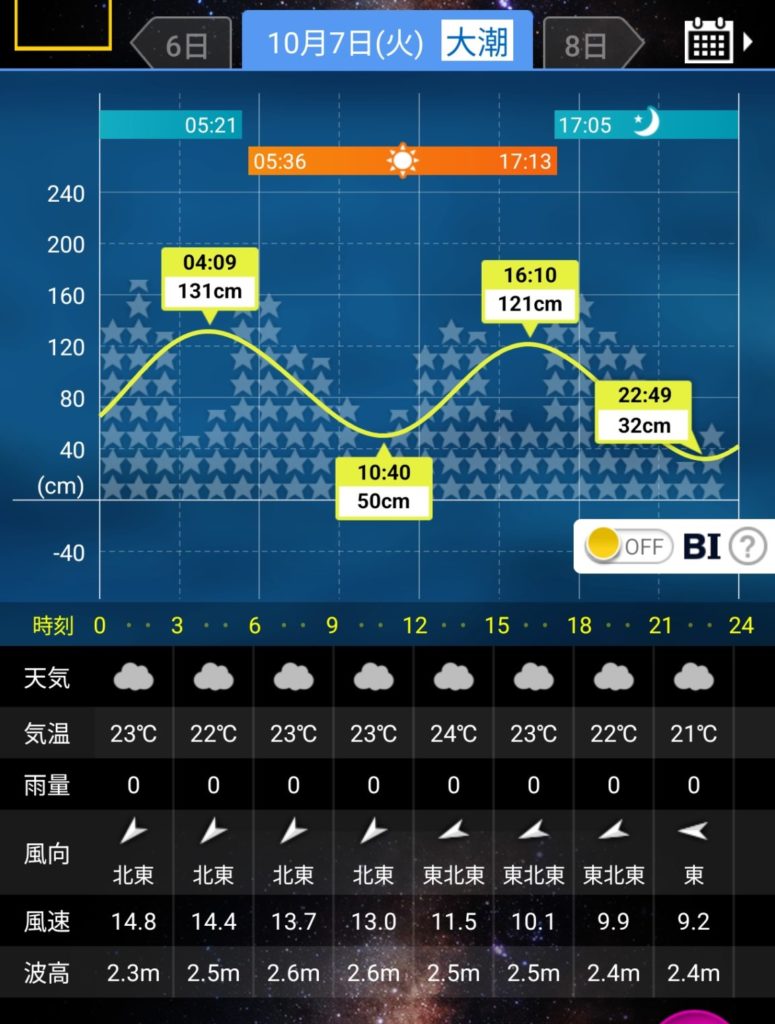Go to the next day, 8日

click(589, 44)
